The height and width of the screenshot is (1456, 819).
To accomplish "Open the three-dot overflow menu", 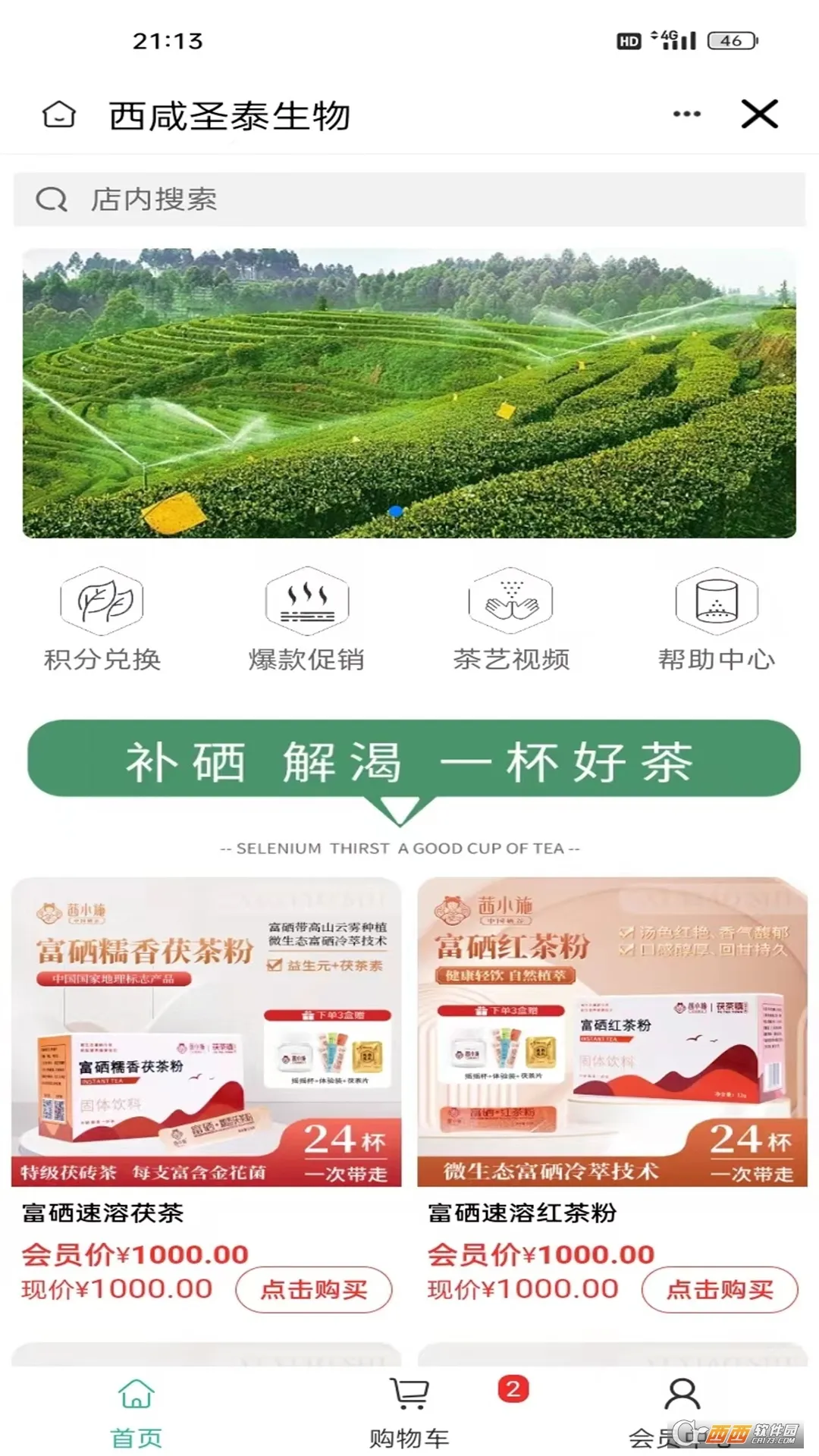I will pos(686,115).
